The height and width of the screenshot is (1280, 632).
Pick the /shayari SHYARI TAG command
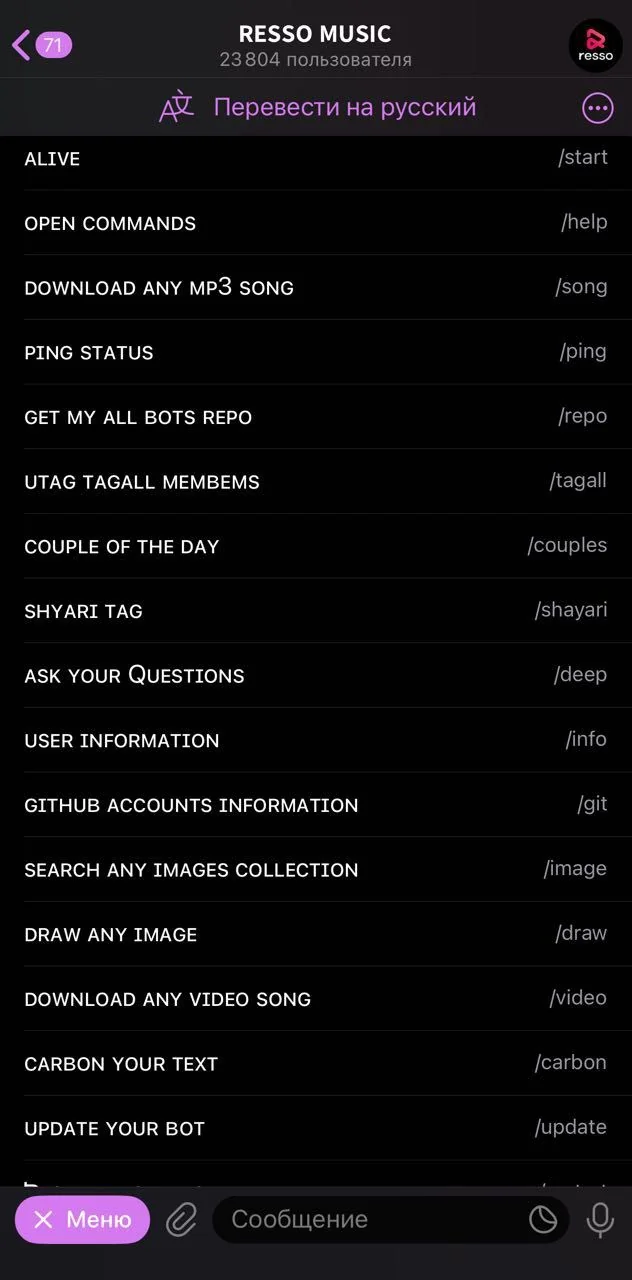point(316,611)
